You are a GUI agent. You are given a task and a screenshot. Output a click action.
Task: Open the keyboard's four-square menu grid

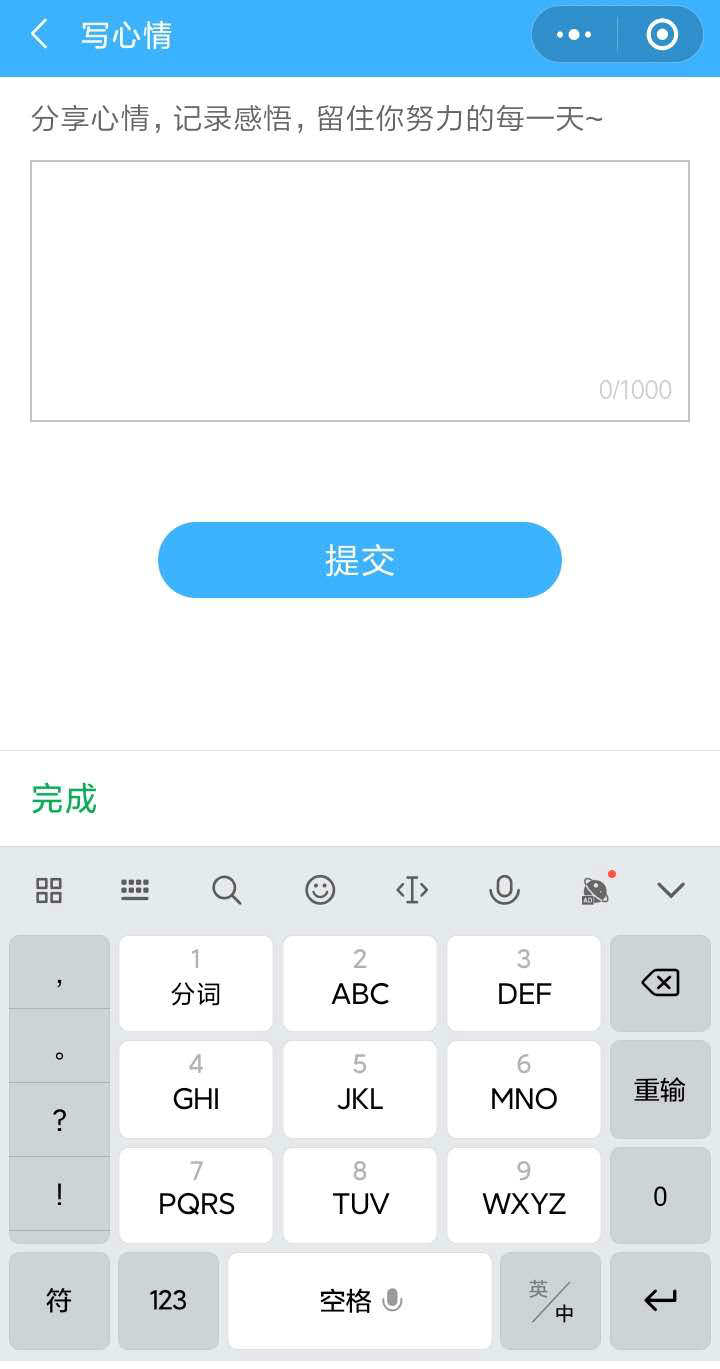click(49, 890)
